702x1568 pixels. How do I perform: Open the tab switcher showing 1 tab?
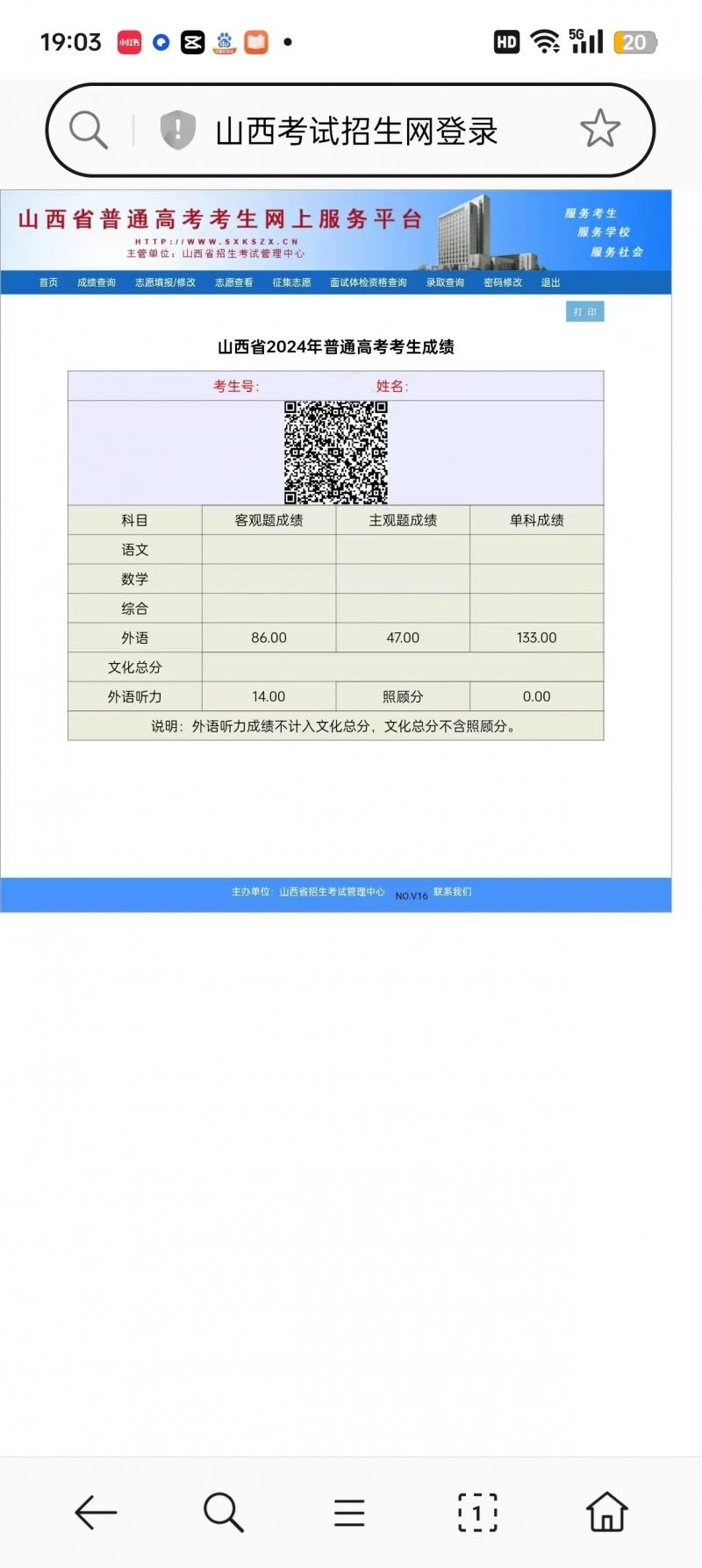pos(477,1513)
